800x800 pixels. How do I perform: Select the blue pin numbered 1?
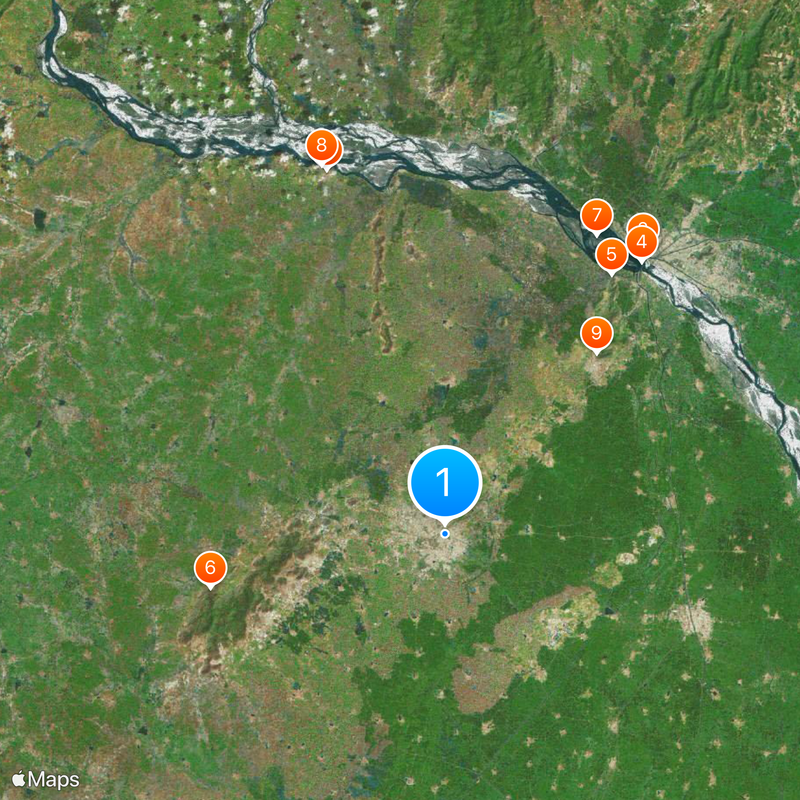point(445,483)
